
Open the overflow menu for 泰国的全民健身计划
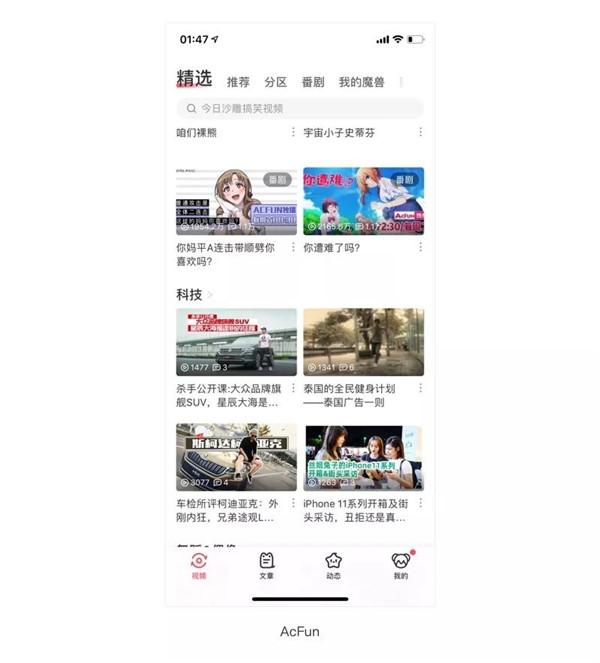pyautogui.click(x=420, y=388)
